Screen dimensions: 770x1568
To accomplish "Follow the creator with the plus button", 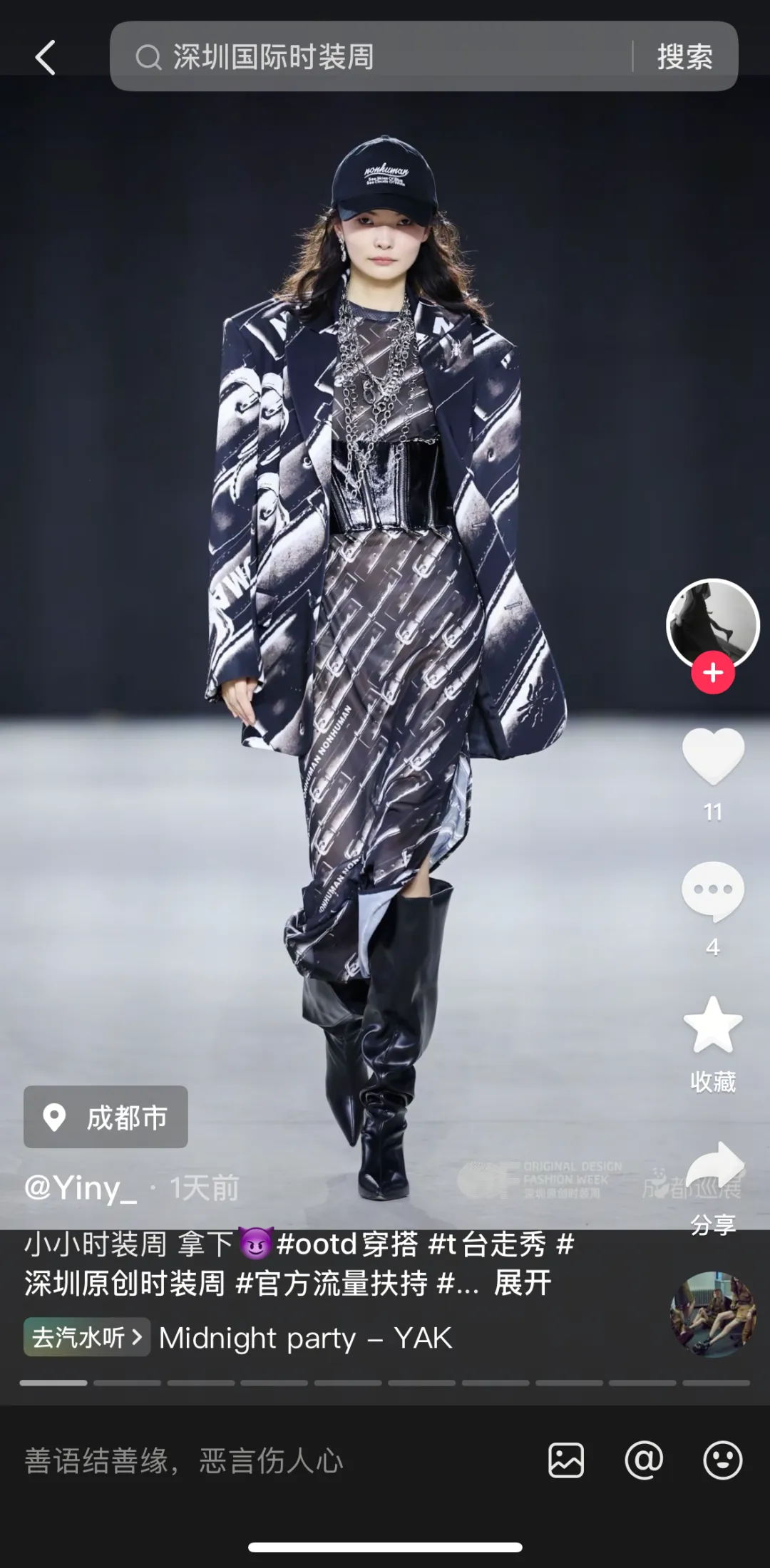I will tap(712, 672).
